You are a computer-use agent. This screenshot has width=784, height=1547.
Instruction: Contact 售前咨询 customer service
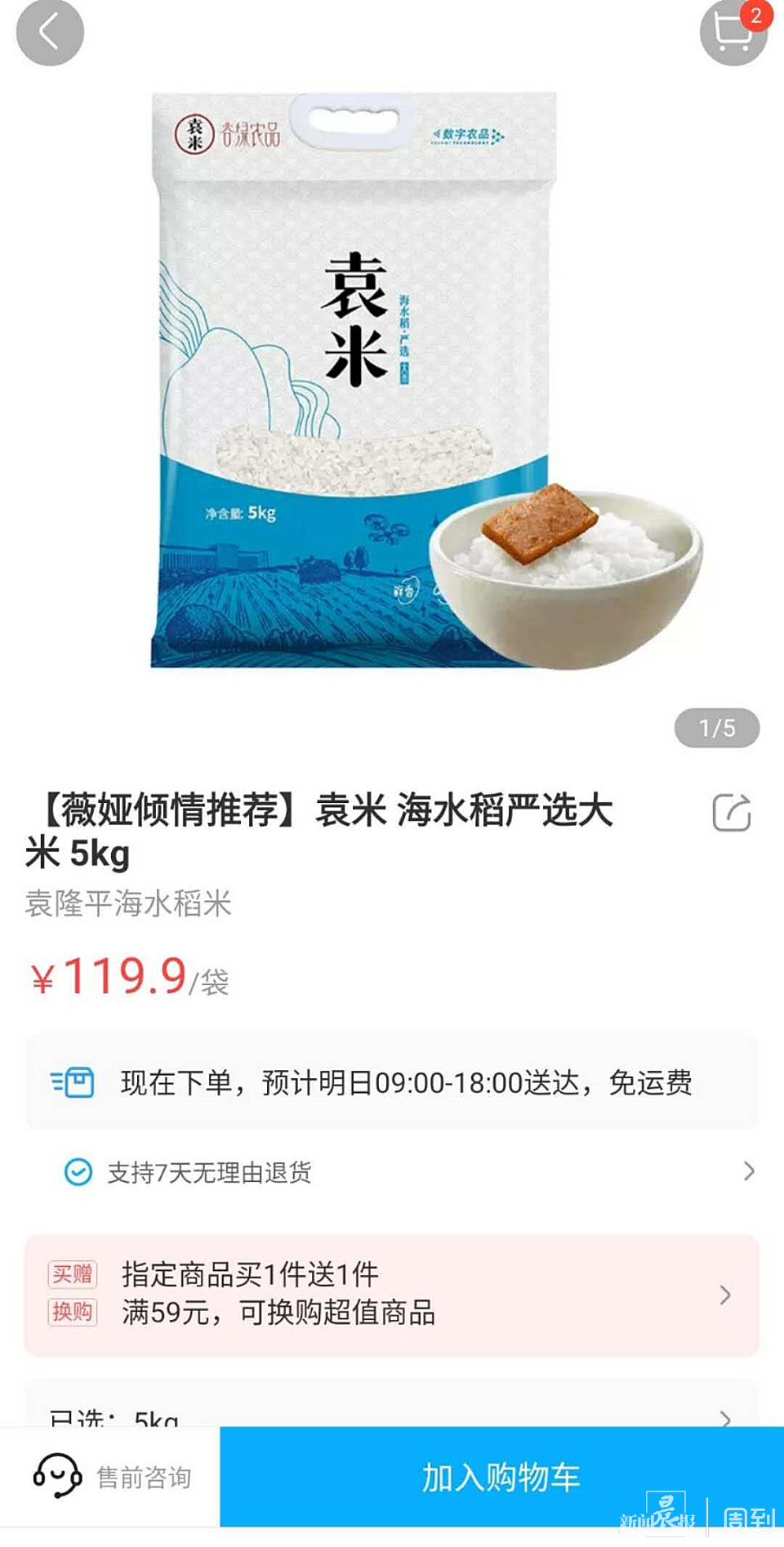coord(112,1477)
